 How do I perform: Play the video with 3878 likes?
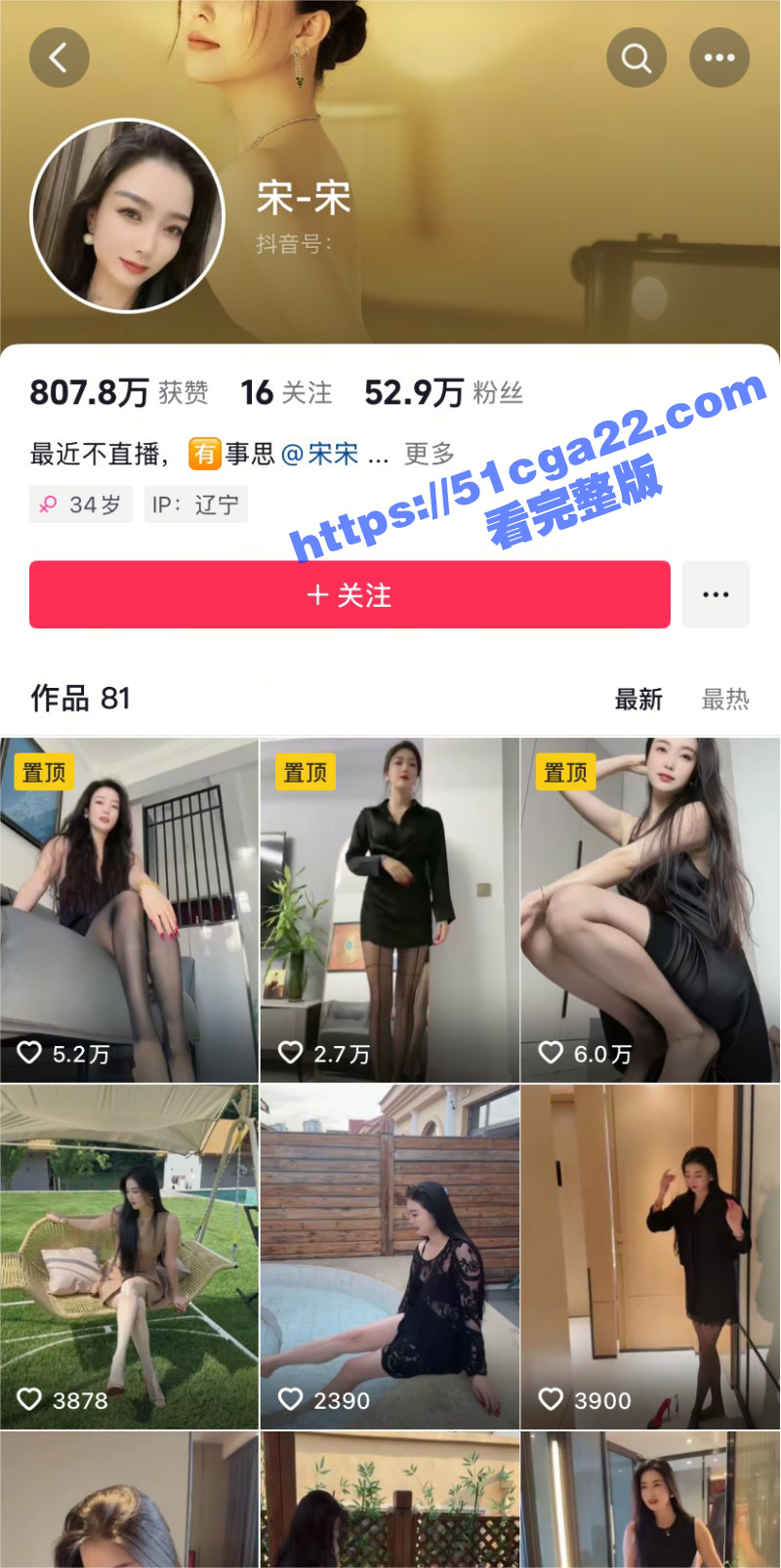pyautogui.click(x=129, y=1257)
